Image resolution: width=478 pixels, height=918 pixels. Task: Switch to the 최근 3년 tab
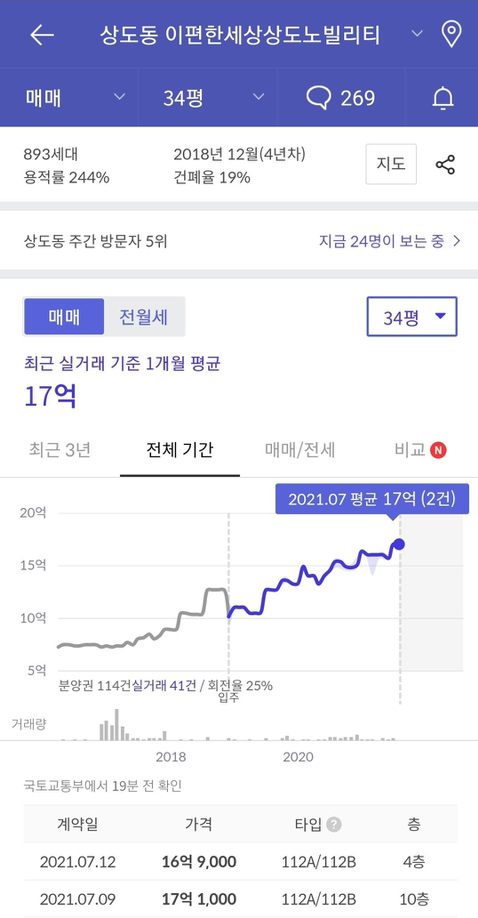click(60, 450)
